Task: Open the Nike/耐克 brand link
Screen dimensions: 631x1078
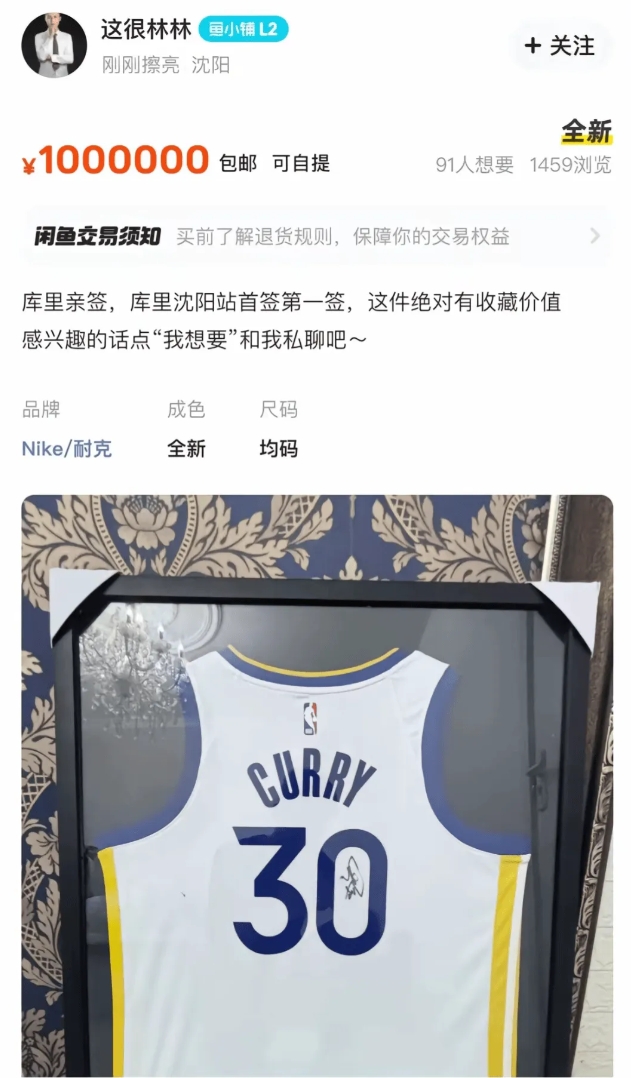Action: coord(67,449)
